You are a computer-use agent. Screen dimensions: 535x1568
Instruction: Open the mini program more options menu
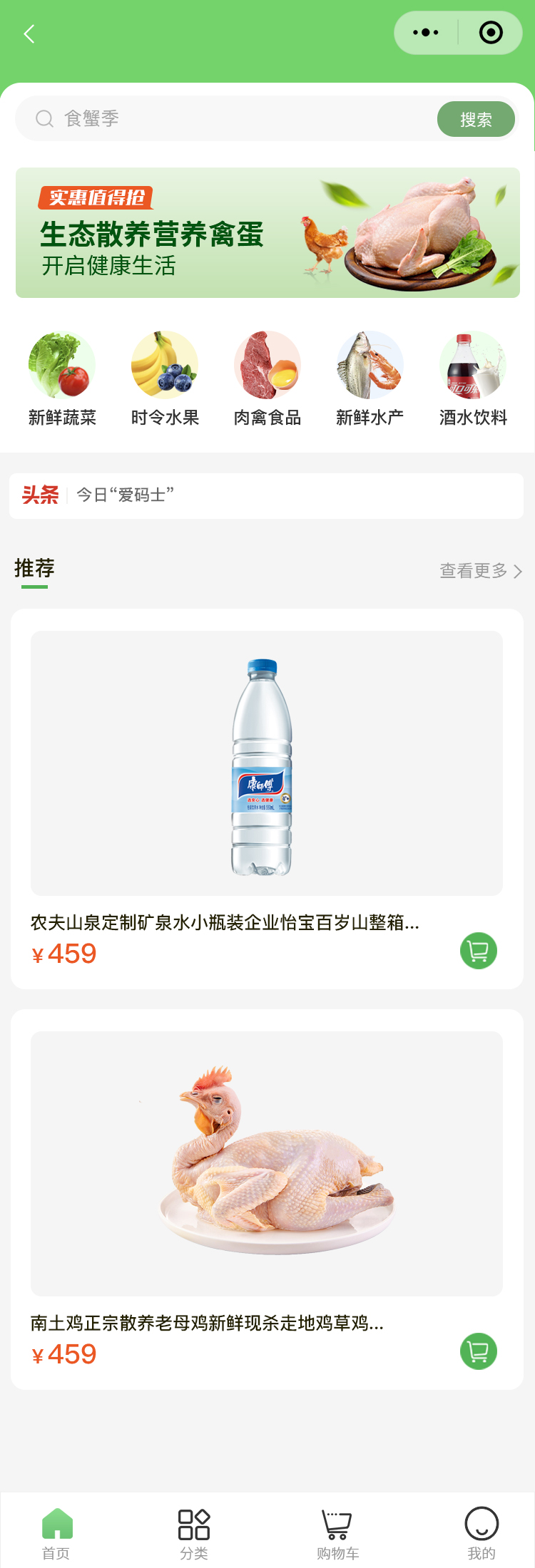426,33
